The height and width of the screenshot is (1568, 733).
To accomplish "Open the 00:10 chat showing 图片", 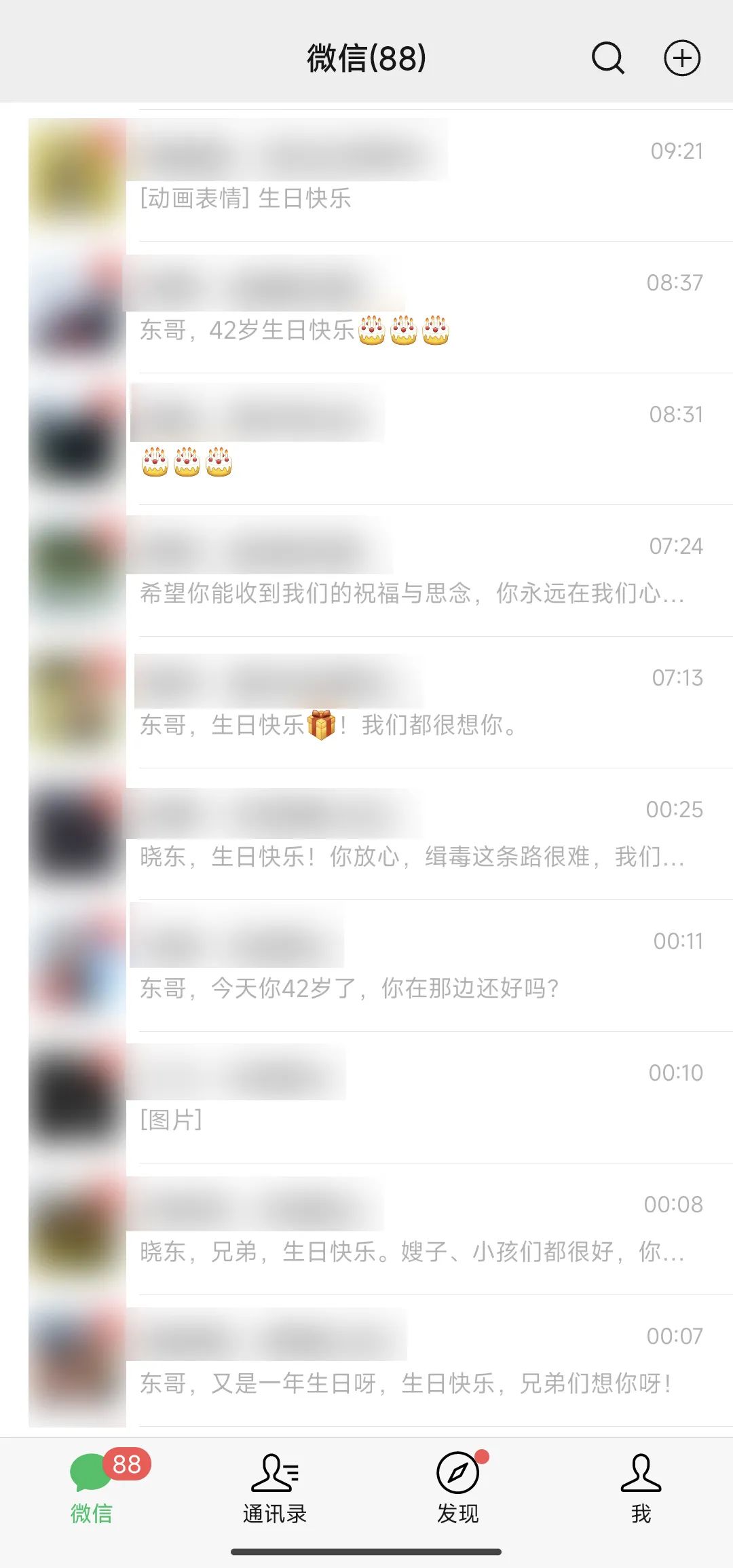I will coord(380,1097).
